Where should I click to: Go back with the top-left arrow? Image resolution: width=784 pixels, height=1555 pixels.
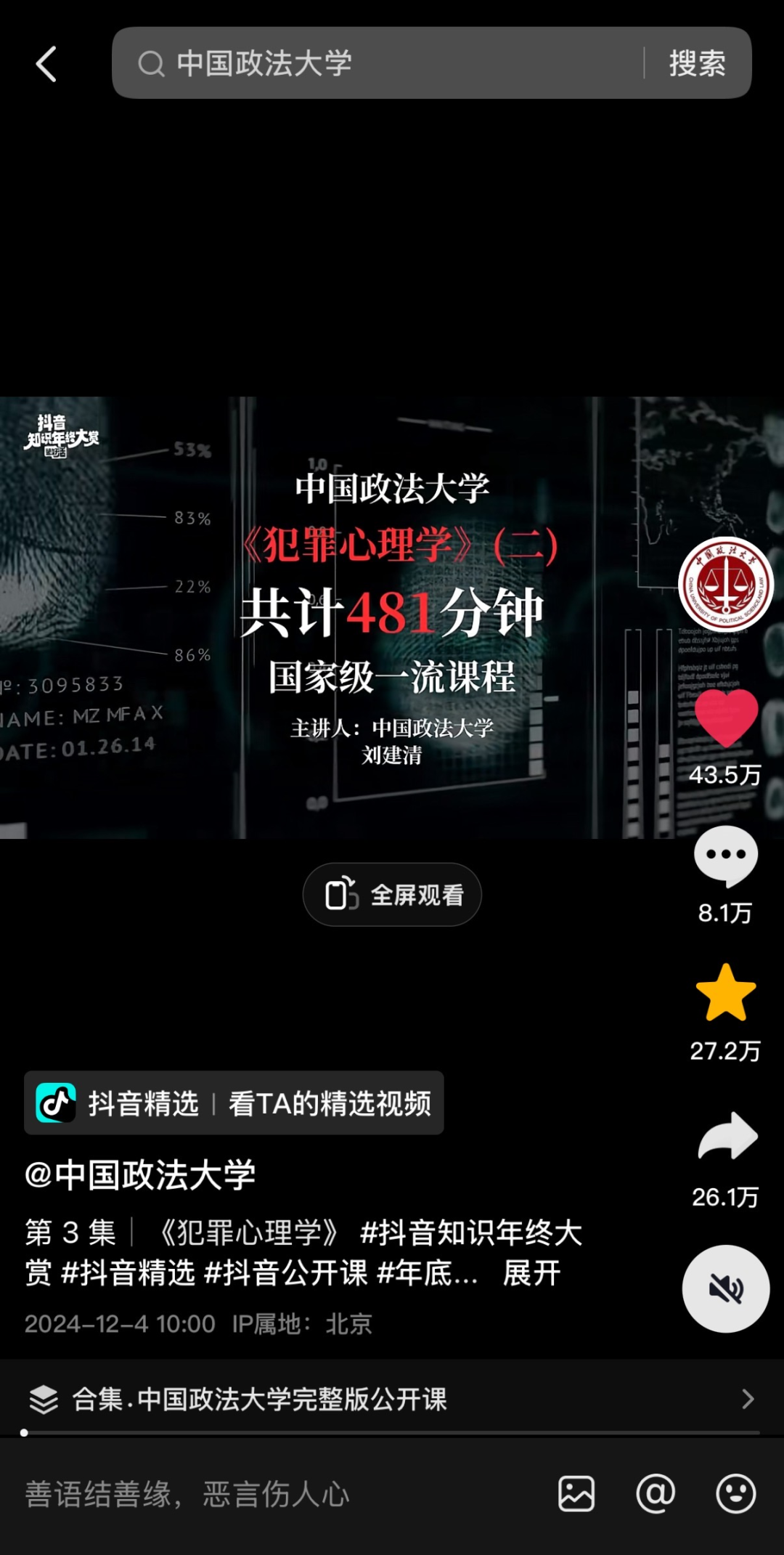(46, 64)
